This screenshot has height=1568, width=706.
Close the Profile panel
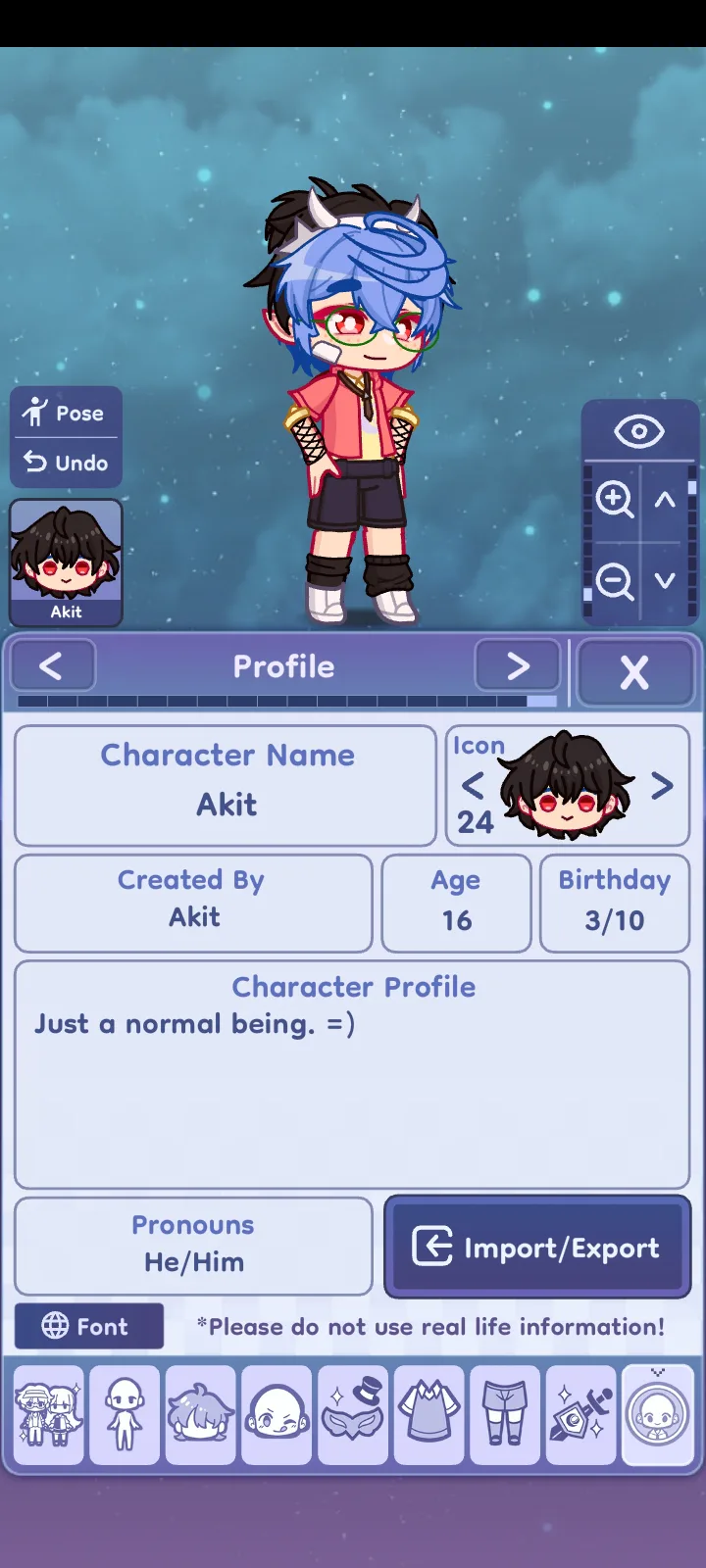(x=634, y=672)
